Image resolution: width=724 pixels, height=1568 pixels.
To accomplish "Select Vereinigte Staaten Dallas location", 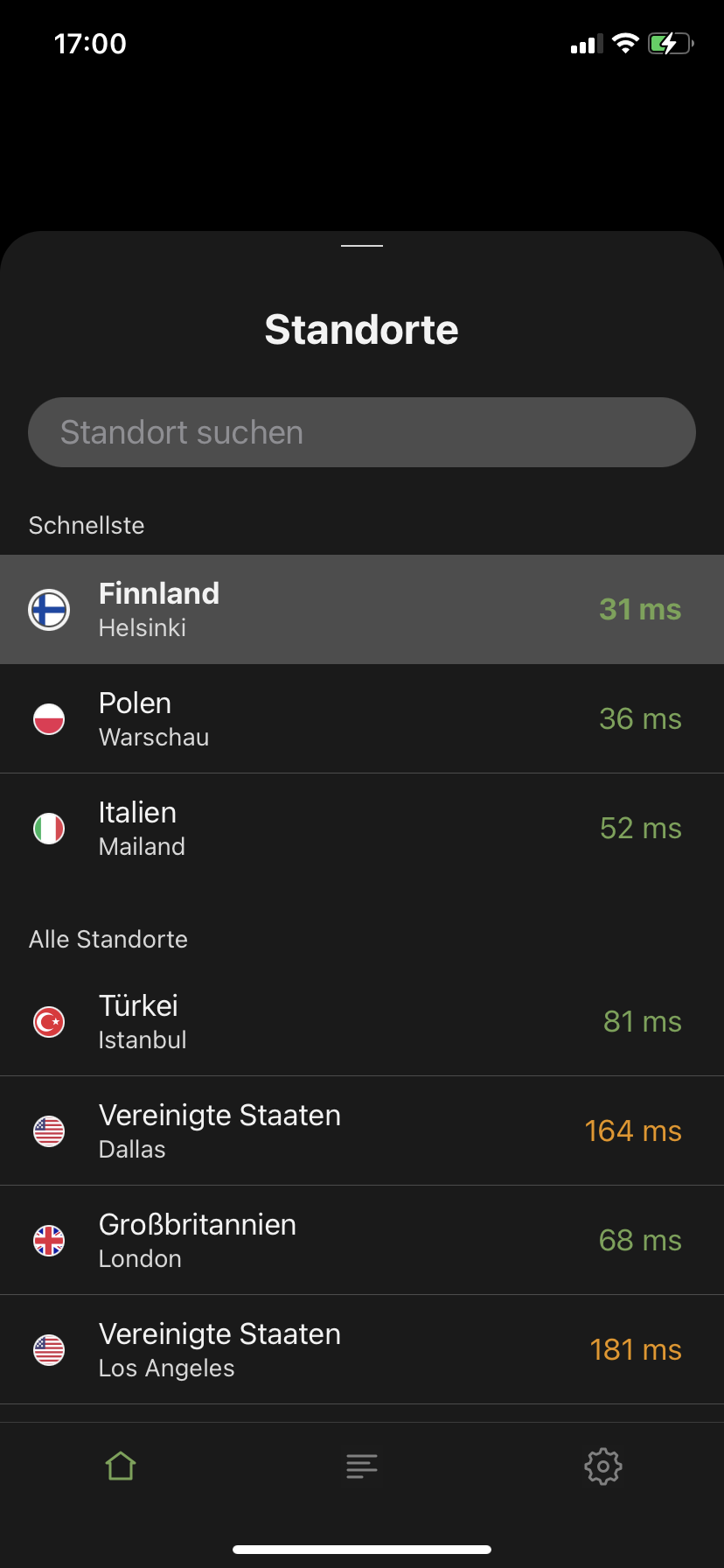I will (362, 1130).
